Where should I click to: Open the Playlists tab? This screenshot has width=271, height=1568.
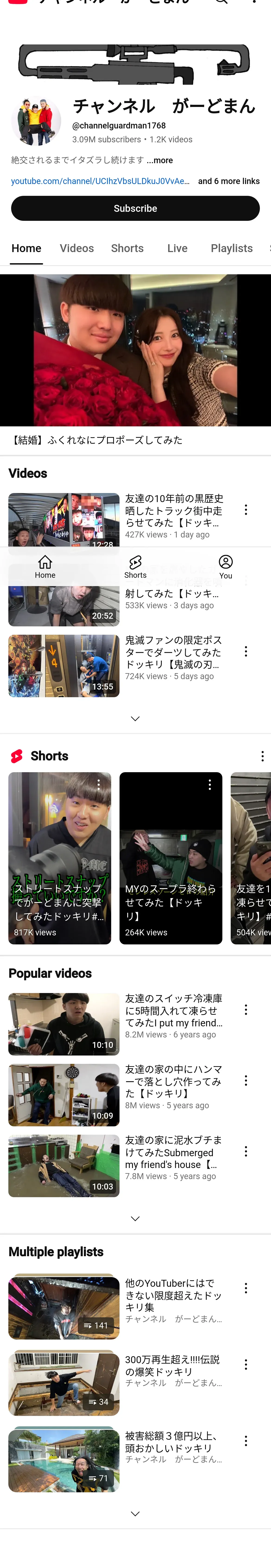(231, 248)
